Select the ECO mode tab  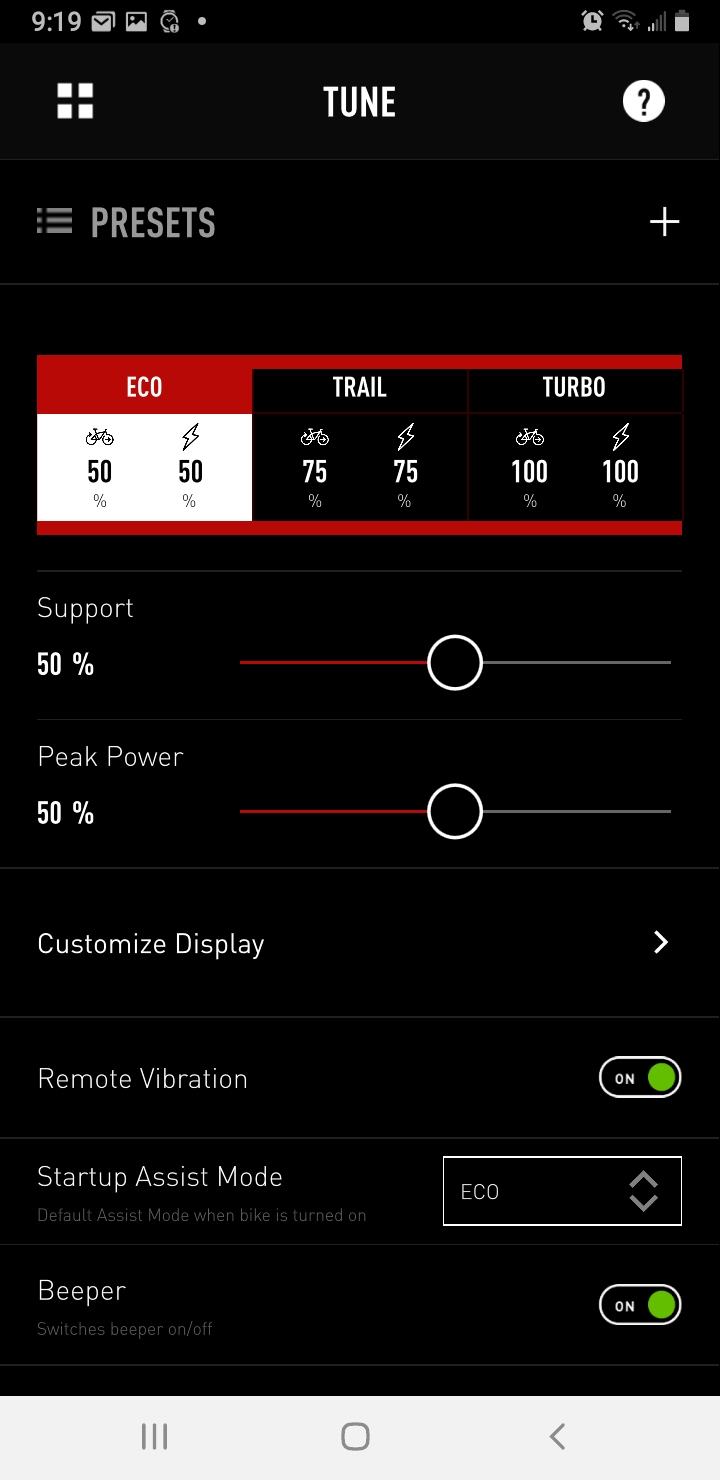[x=144, y=388]
